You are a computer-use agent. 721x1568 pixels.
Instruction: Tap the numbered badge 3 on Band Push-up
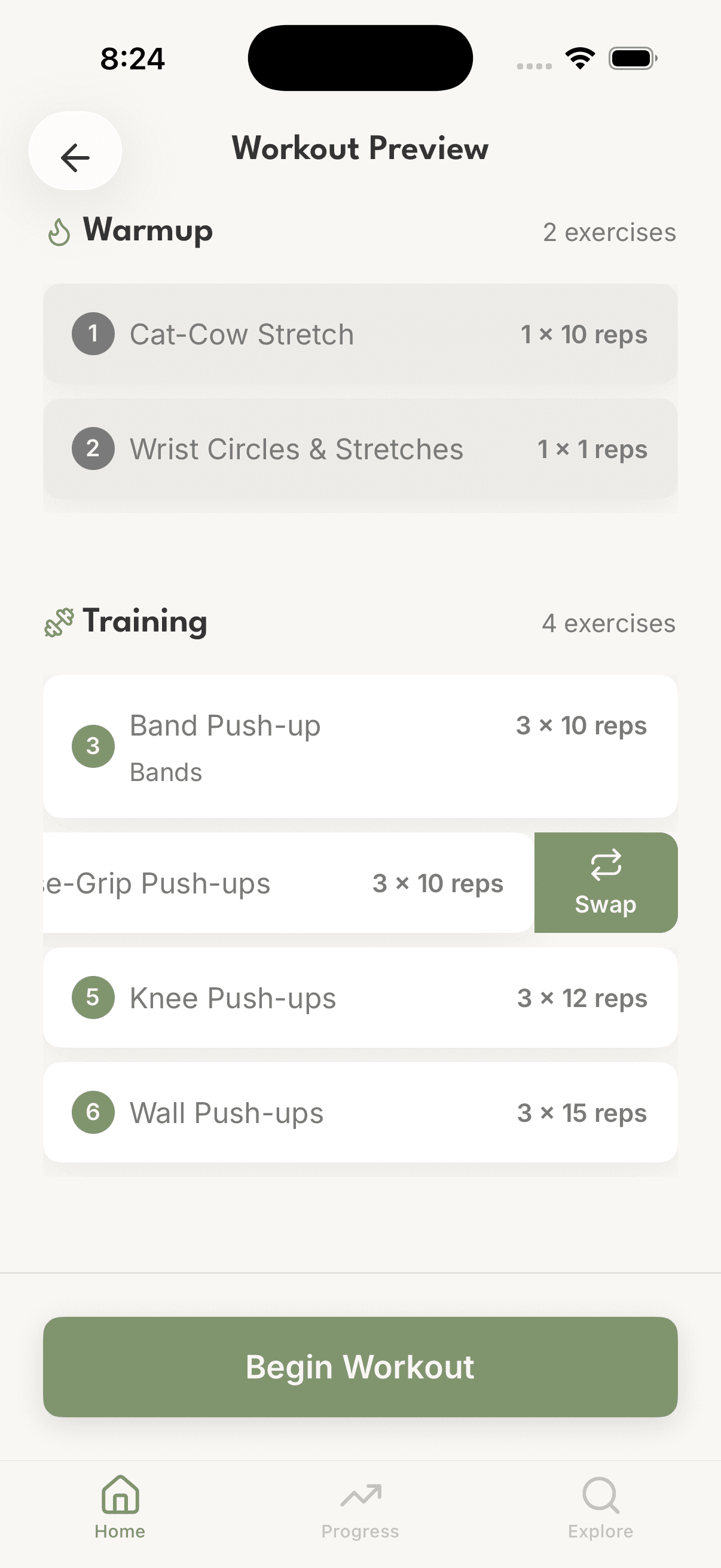tap(93, 746)
